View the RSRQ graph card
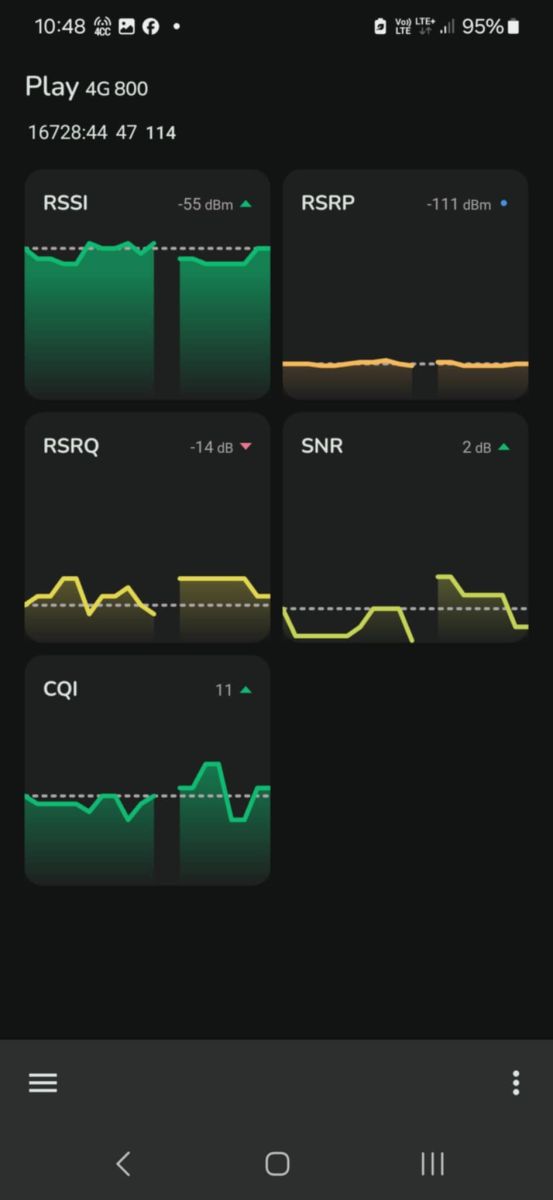The image size is (553, 1200). tap(147, 527)
